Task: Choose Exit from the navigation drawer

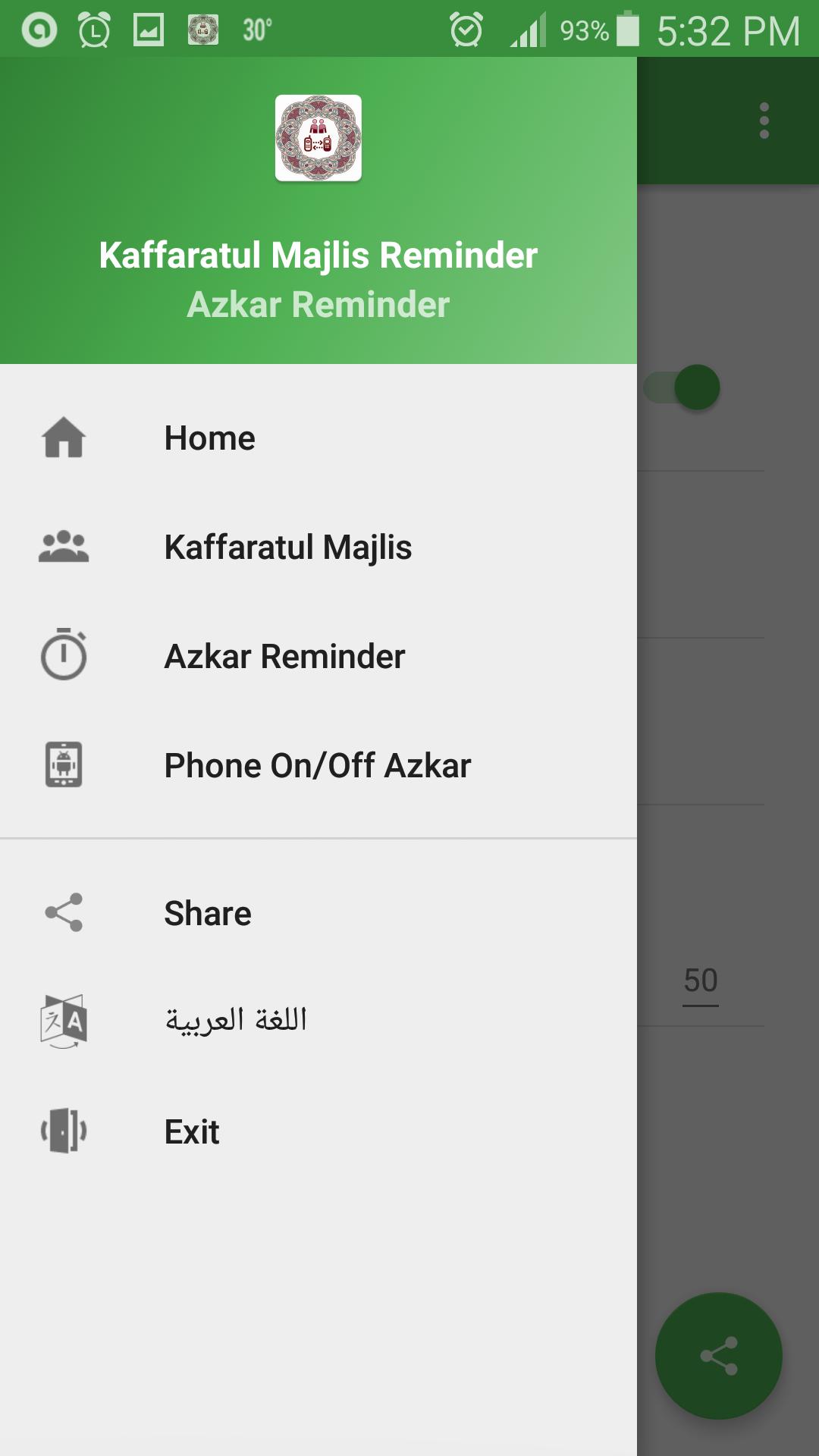Action: tap(191, 1131)
